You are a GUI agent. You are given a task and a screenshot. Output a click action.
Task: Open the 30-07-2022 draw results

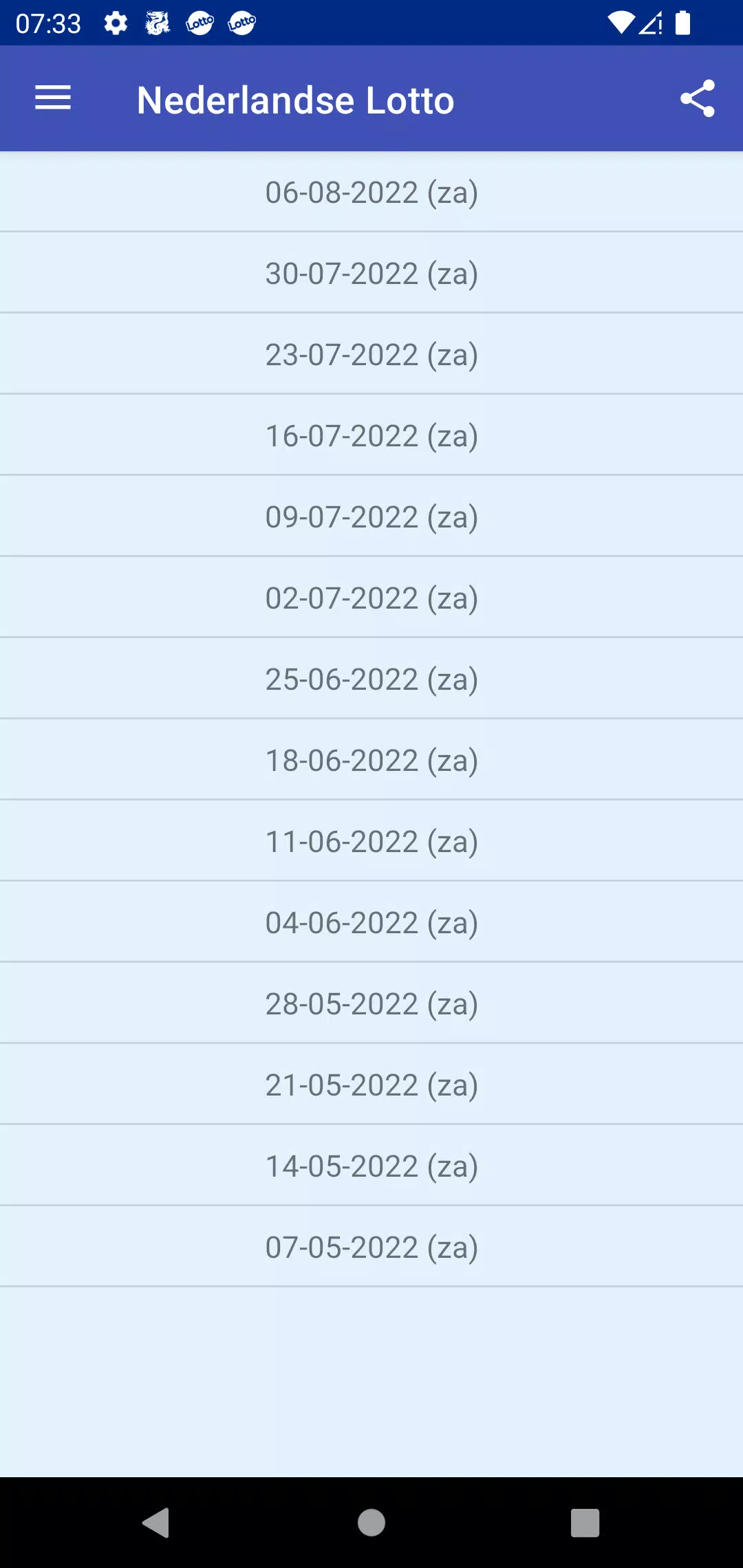pos(371,274)
